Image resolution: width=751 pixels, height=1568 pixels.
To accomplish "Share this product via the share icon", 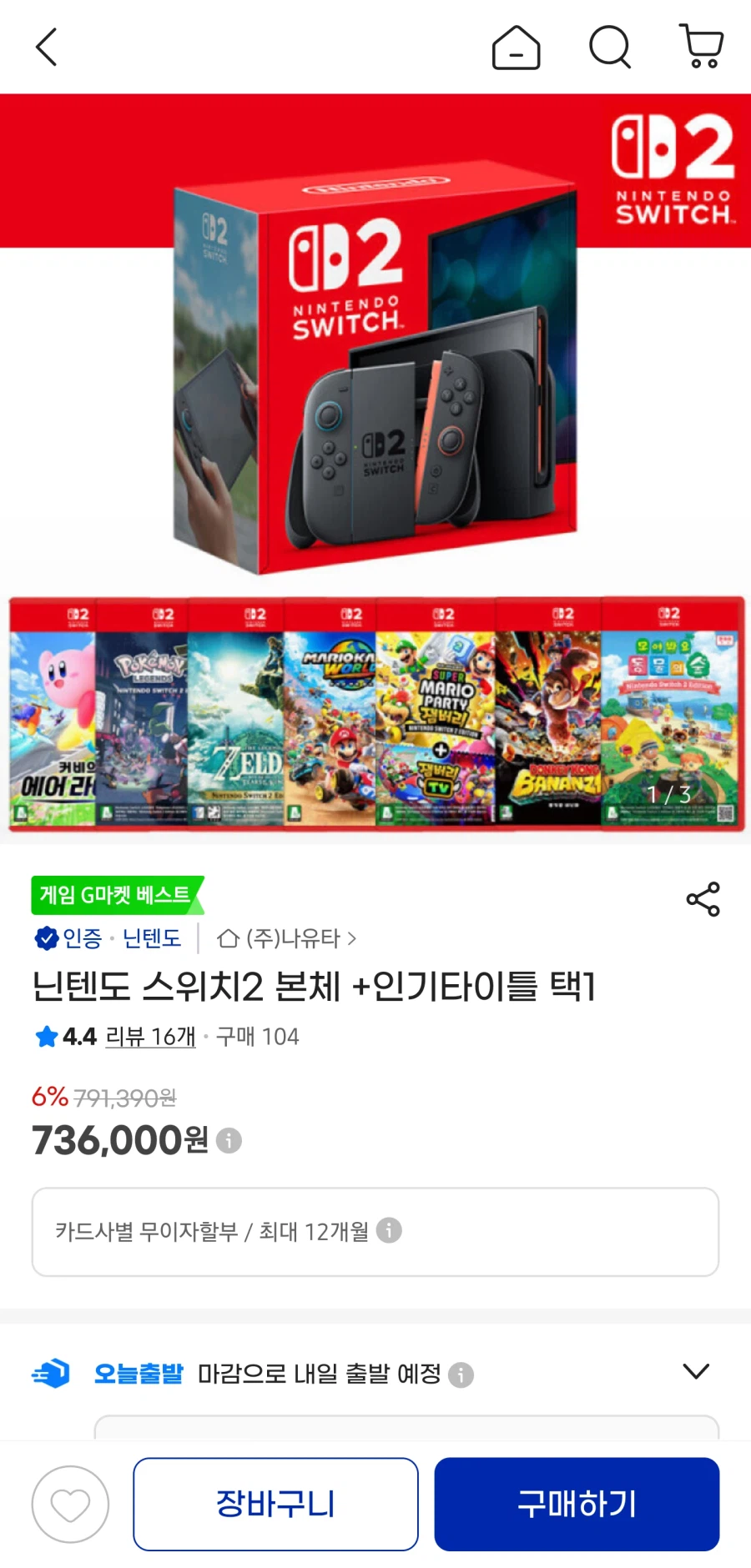I will 703,898.
